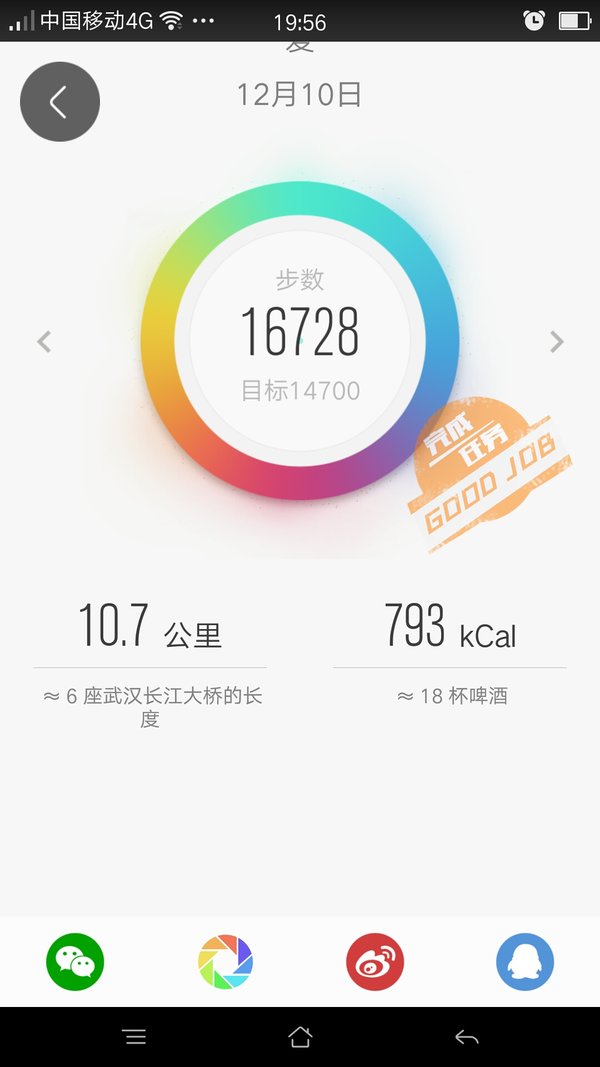Go to the system home screen
This screenshot has width=600, height=1067.
[300, 1036]
